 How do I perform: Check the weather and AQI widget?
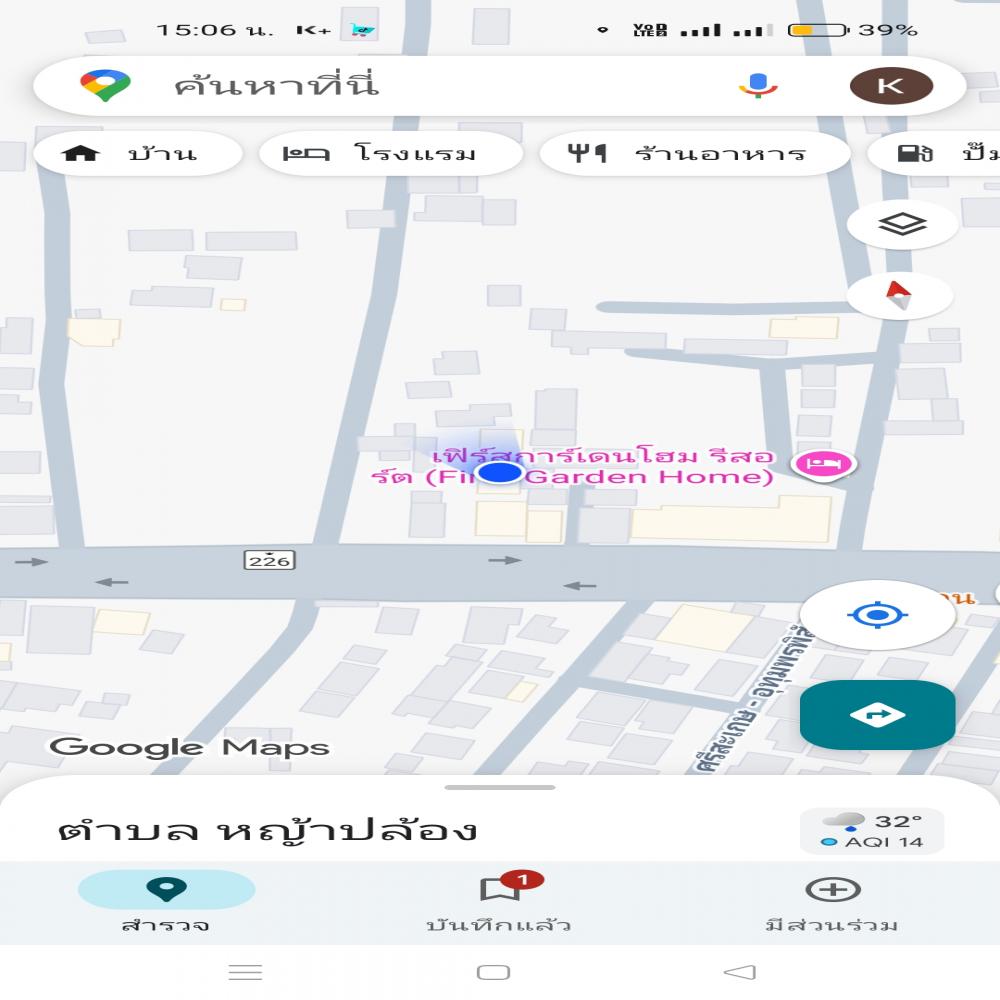click(x=871, y=831)
